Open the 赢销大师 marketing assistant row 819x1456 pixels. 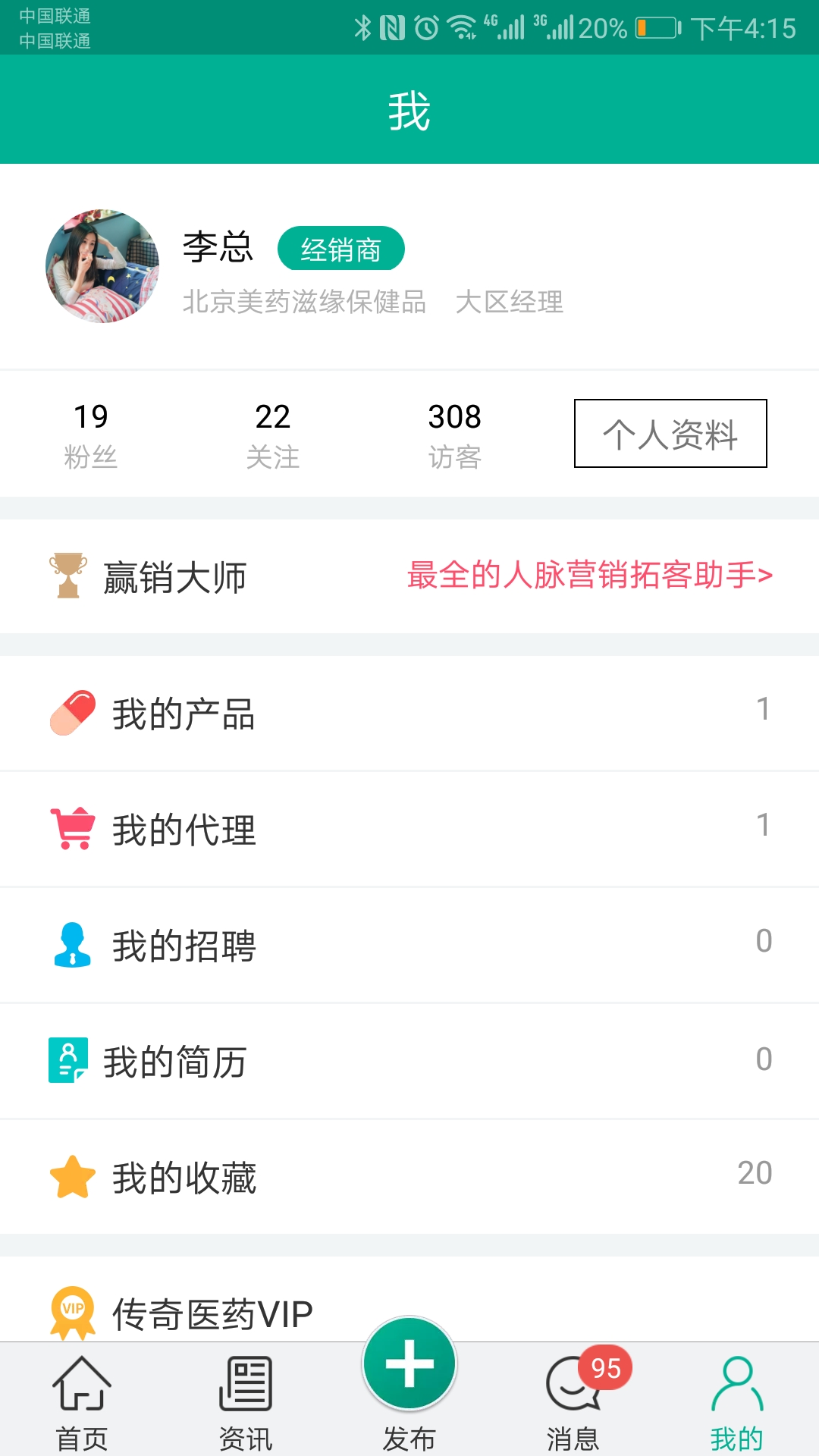(x=409, y=576)
